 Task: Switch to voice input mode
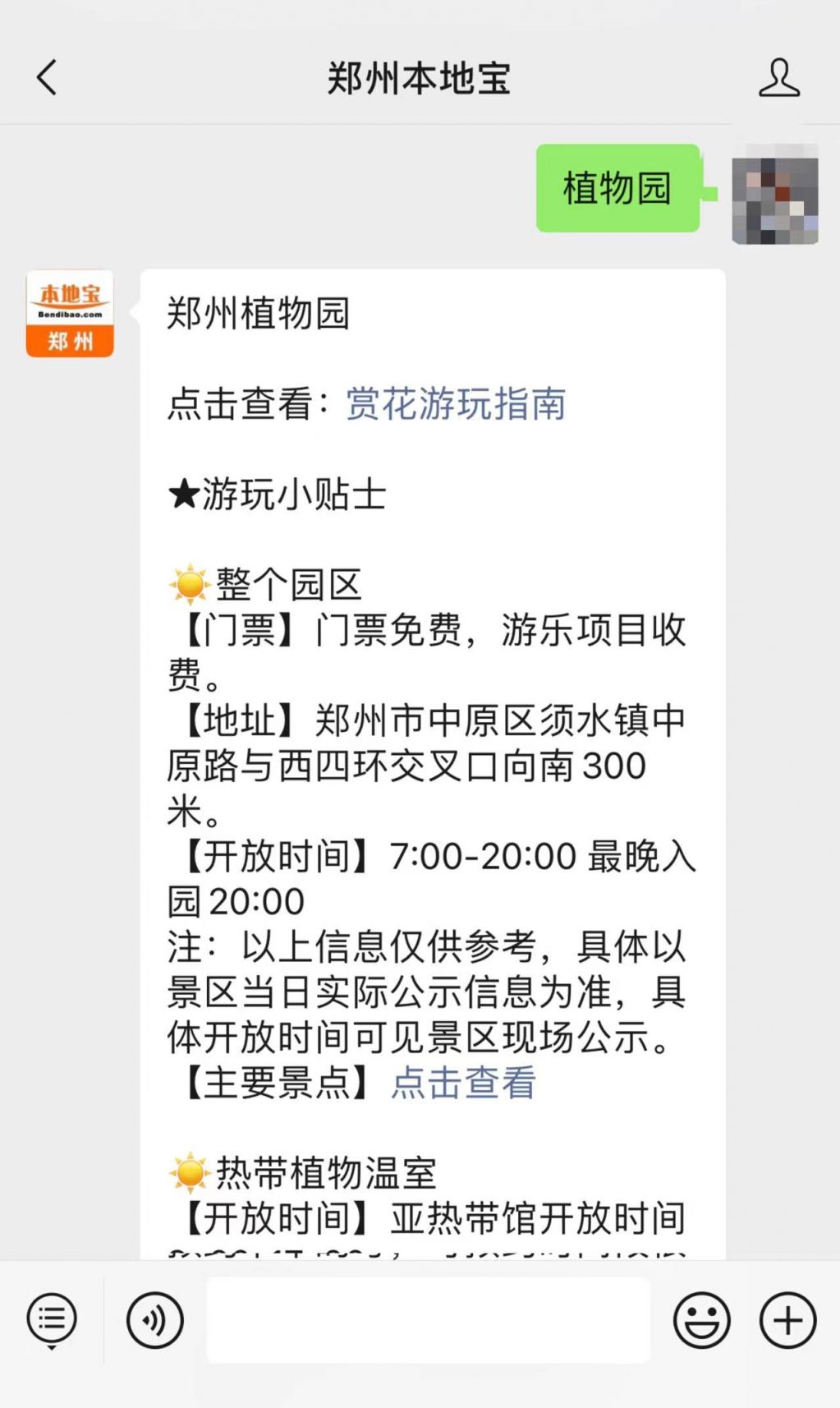(154, 1320)
